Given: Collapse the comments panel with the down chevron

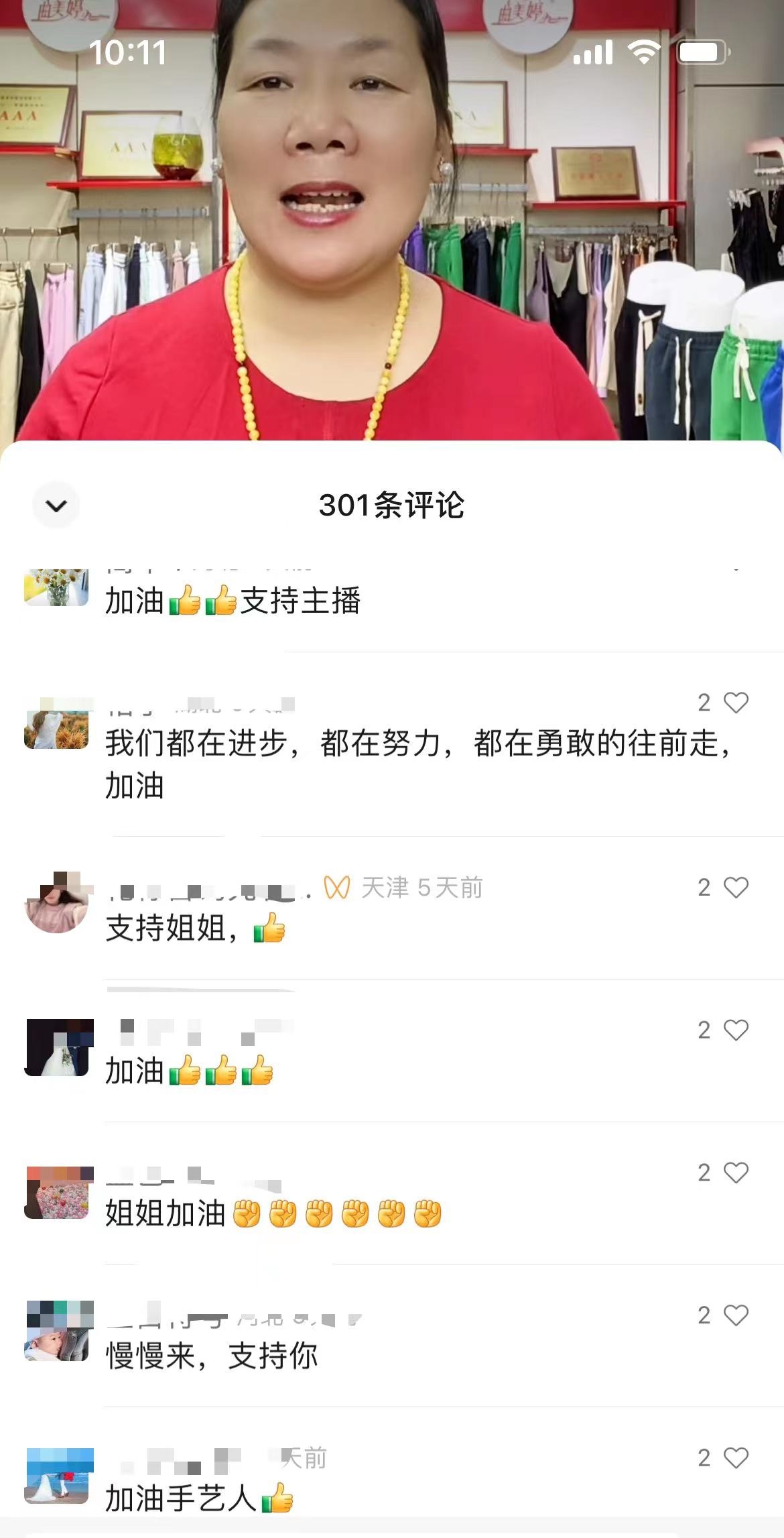Looking at the screenshot, I should (x=56, y=506).
